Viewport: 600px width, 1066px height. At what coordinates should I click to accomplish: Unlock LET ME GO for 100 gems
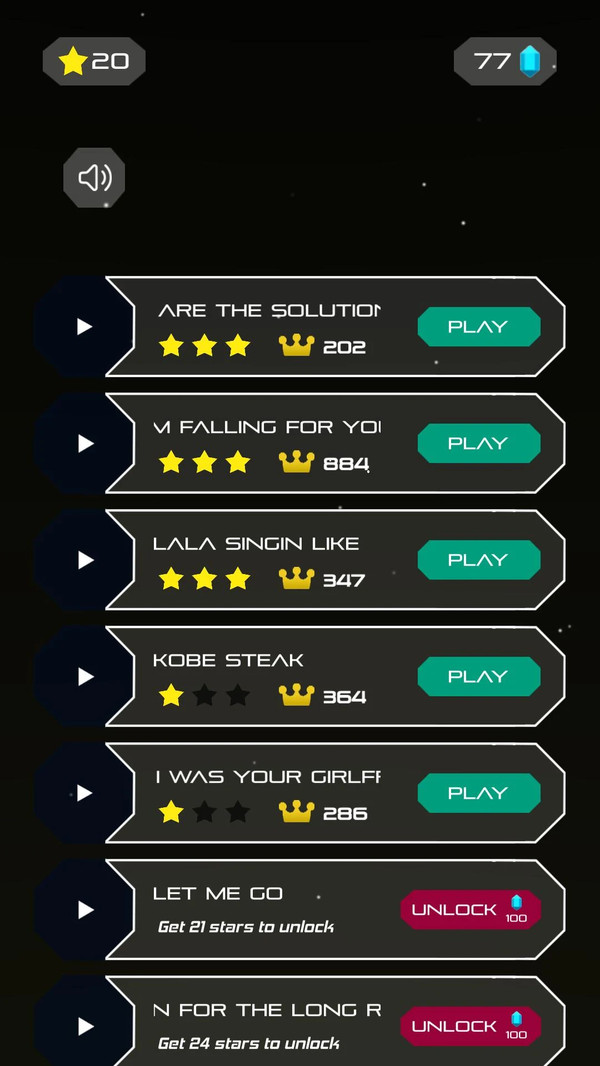pyautogui.click(x=470, y=910)
